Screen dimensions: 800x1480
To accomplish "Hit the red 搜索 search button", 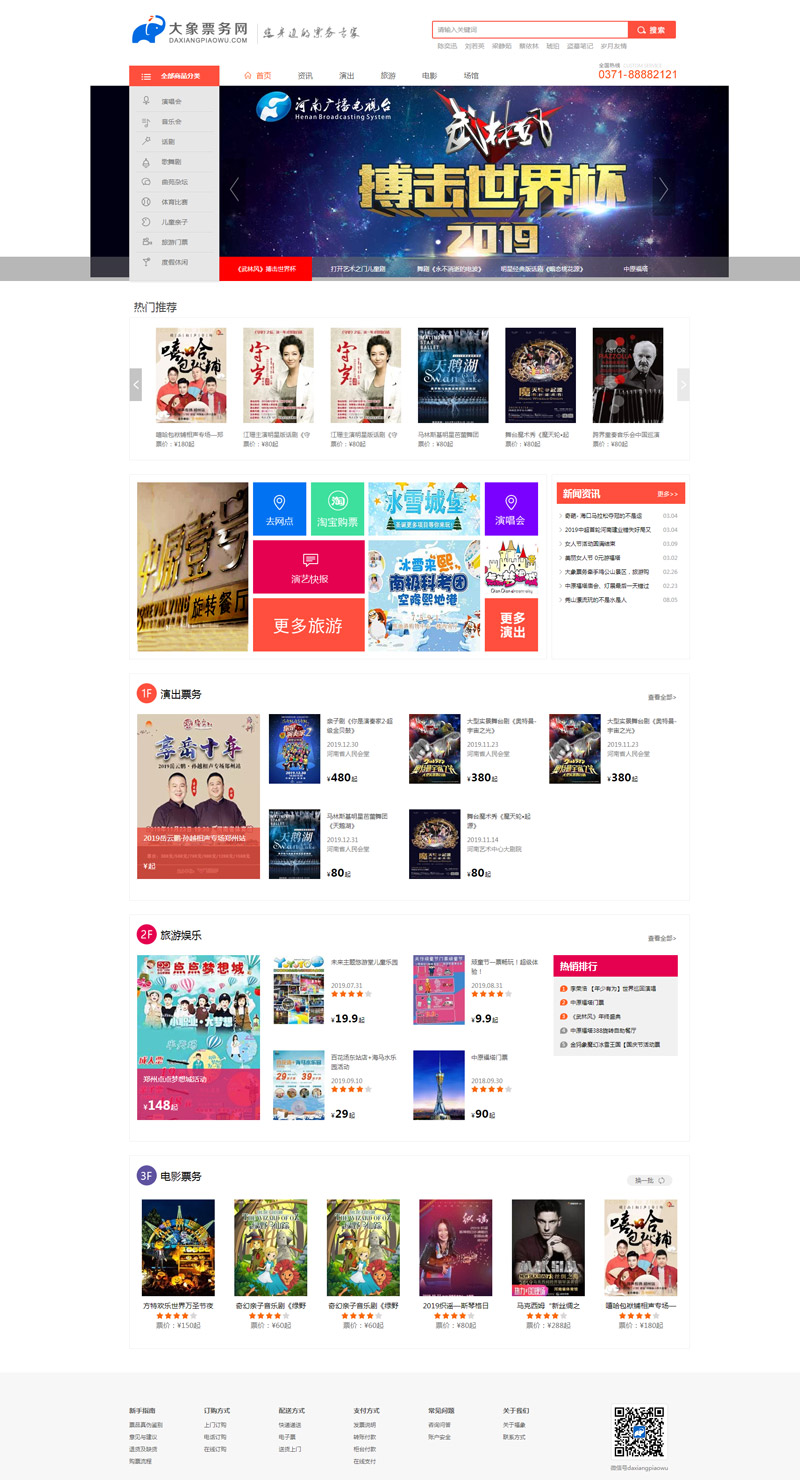I will [x=652, y=30].
